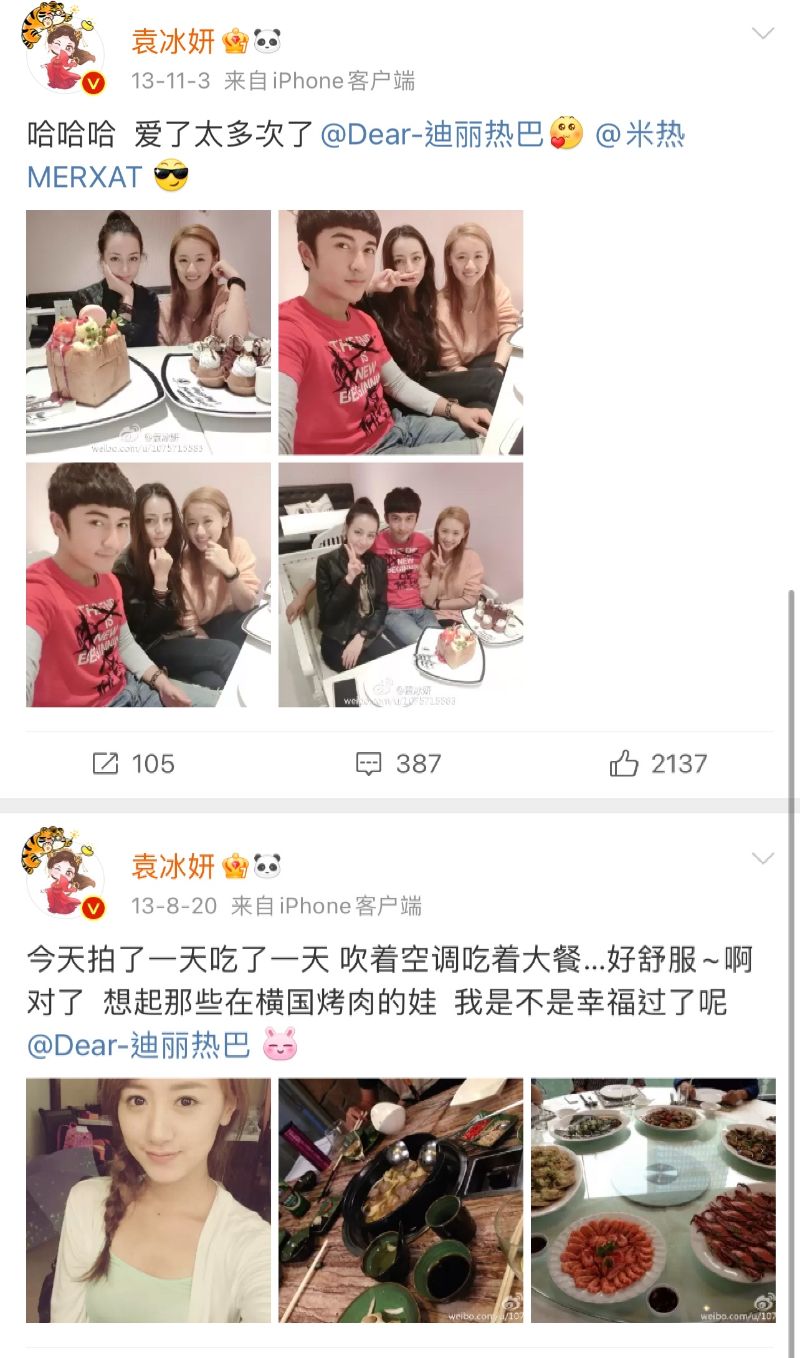Tap the @Dear-迪丽热巴 mention in the 13-8-20 post
The image size is (800, 1358).
[x=138, y=1045]
